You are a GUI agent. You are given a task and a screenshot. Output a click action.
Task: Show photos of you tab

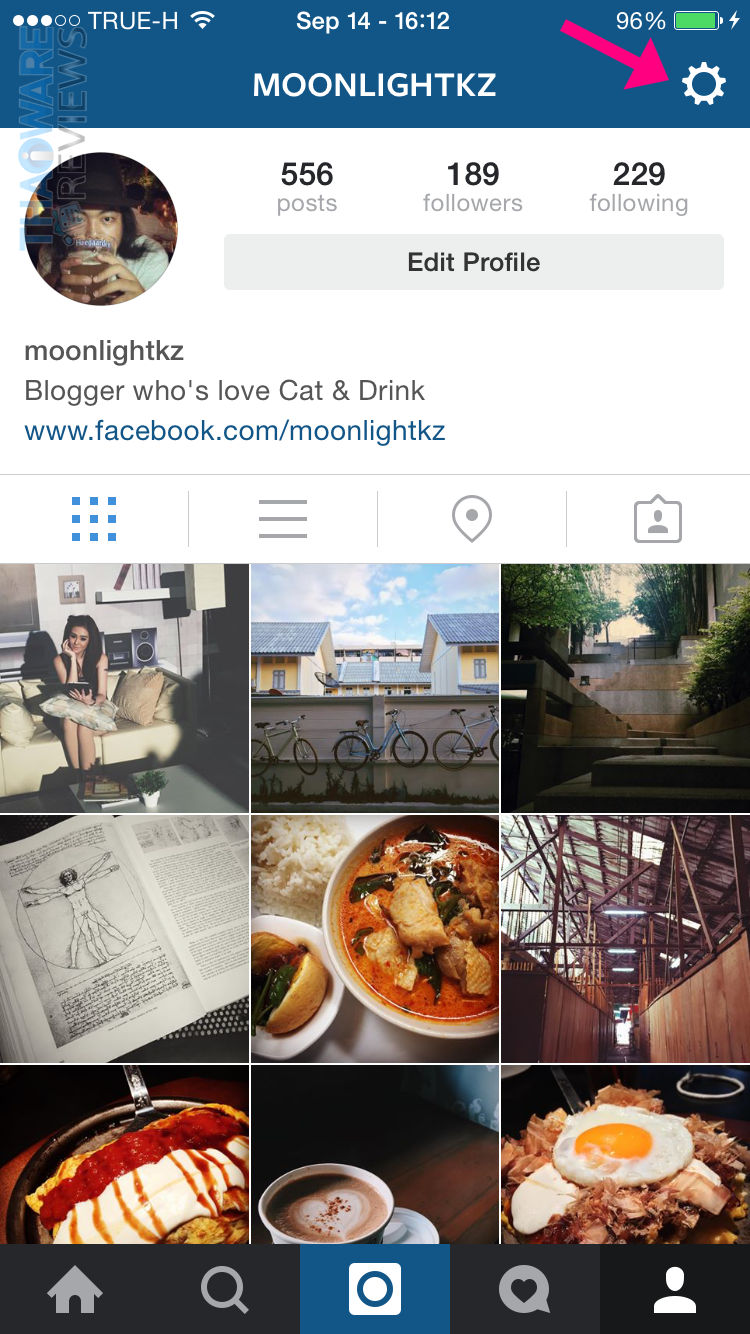657,520
